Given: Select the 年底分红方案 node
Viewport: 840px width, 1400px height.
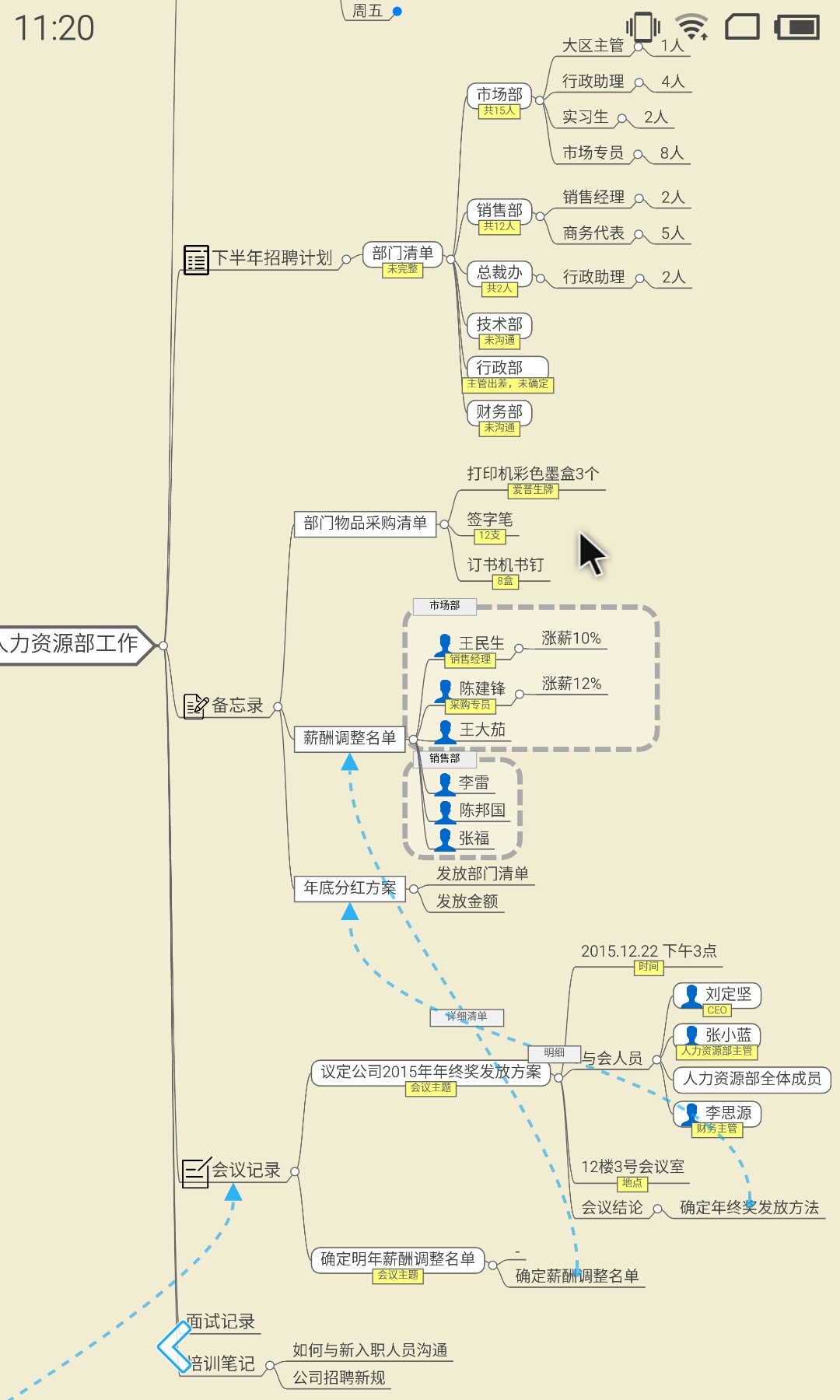Looking at the screenshot, I should point(350,888).
